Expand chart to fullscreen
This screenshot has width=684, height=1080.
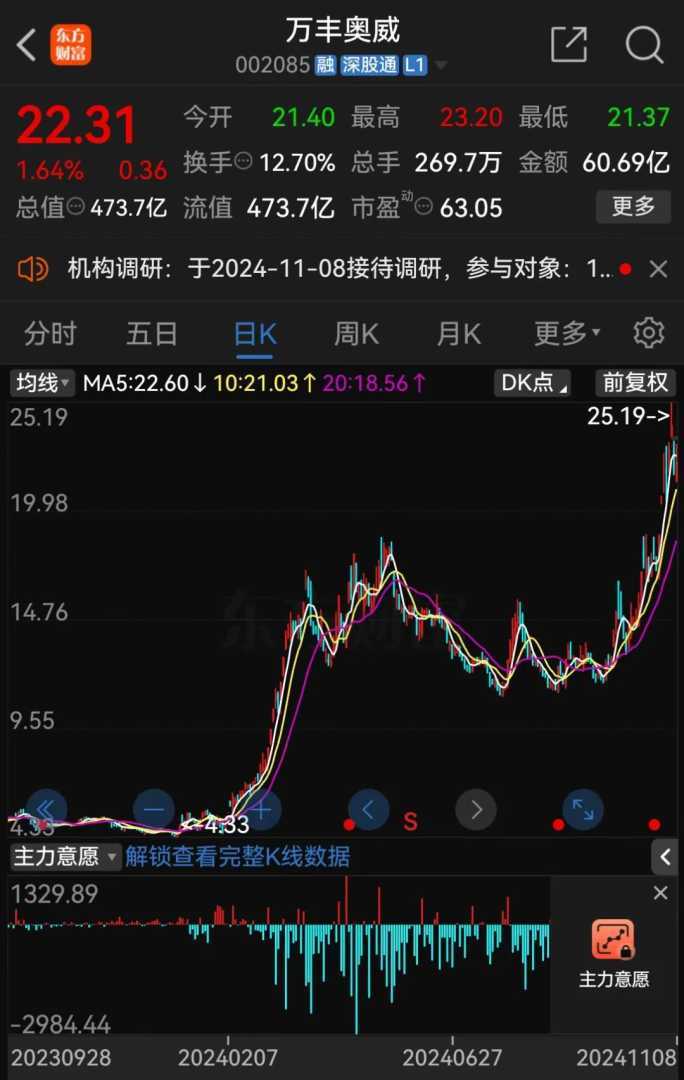pyautogui.click(x=583, y=808)
